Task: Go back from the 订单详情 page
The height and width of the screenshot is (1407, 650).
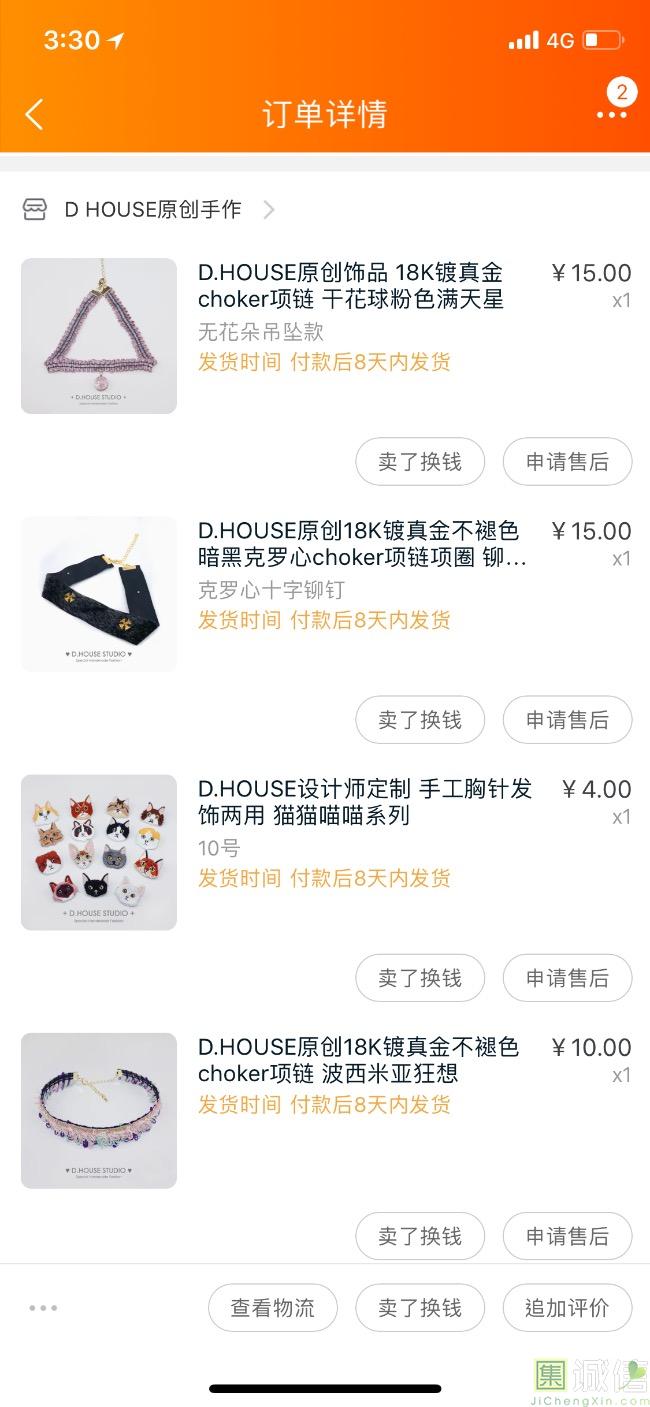Action: point(34,114)
